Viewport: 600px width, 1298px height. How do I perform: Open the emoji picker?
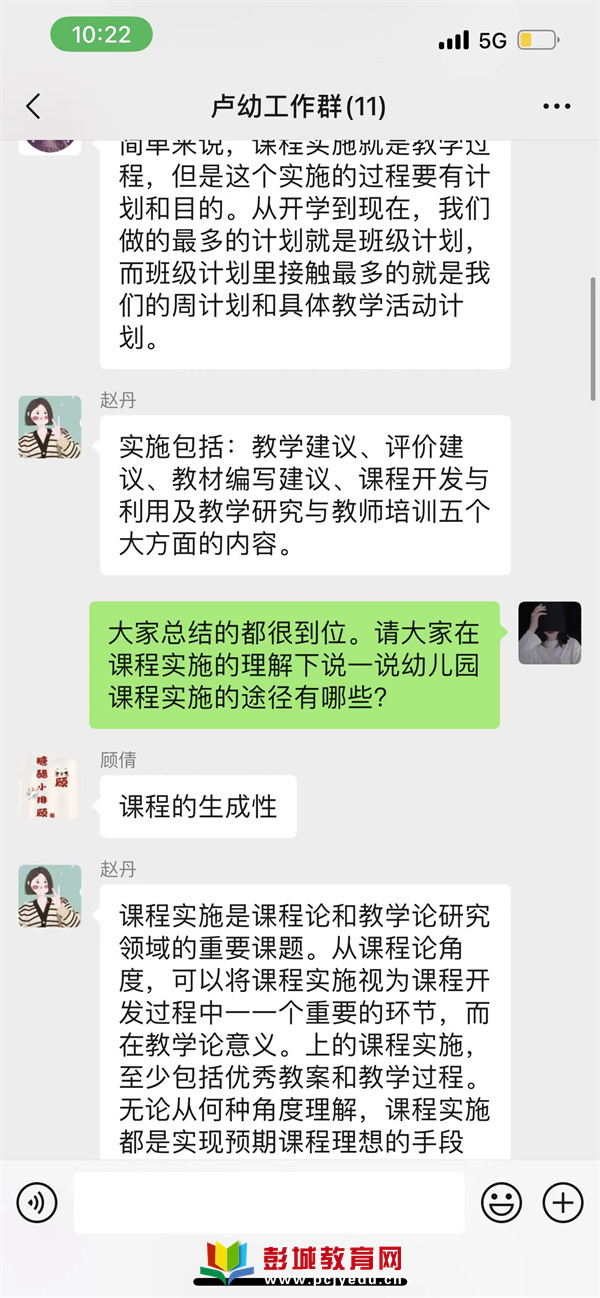tap(502, 1203)
